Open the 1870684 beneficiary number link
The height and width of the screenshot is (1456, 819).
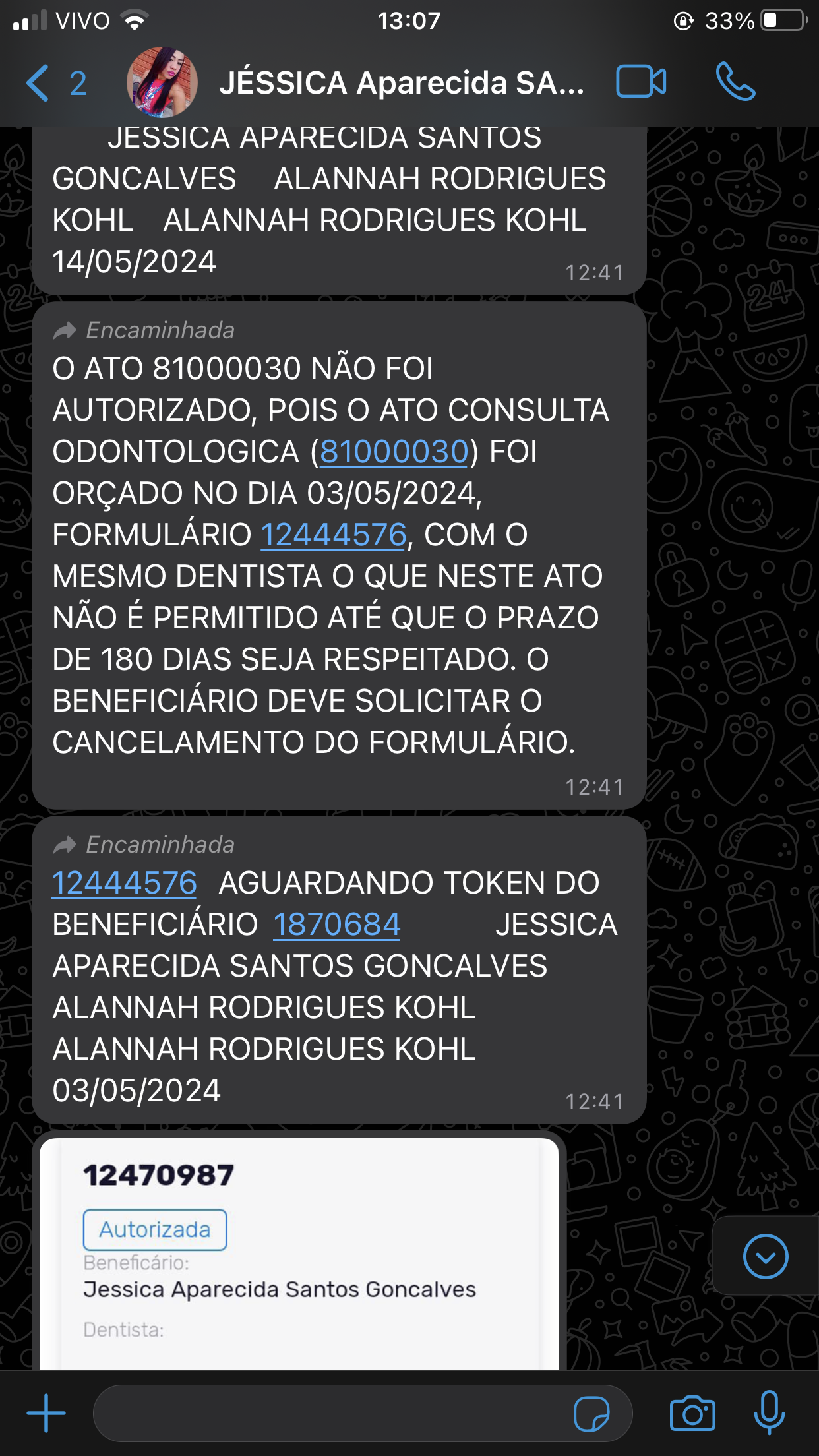337,925
